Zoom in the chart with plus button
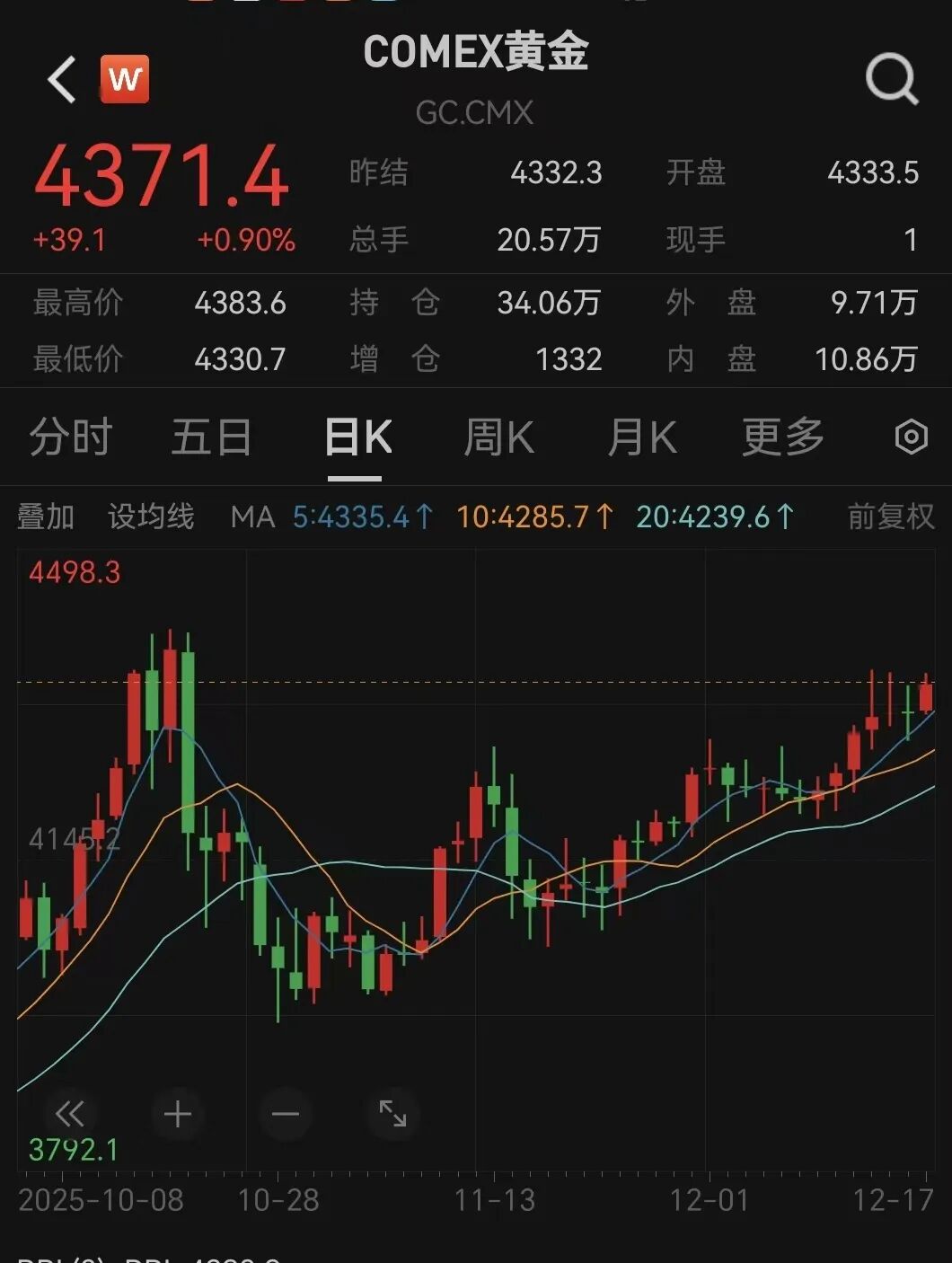The image size is (952, 1263). click(x=178, y=1114)
